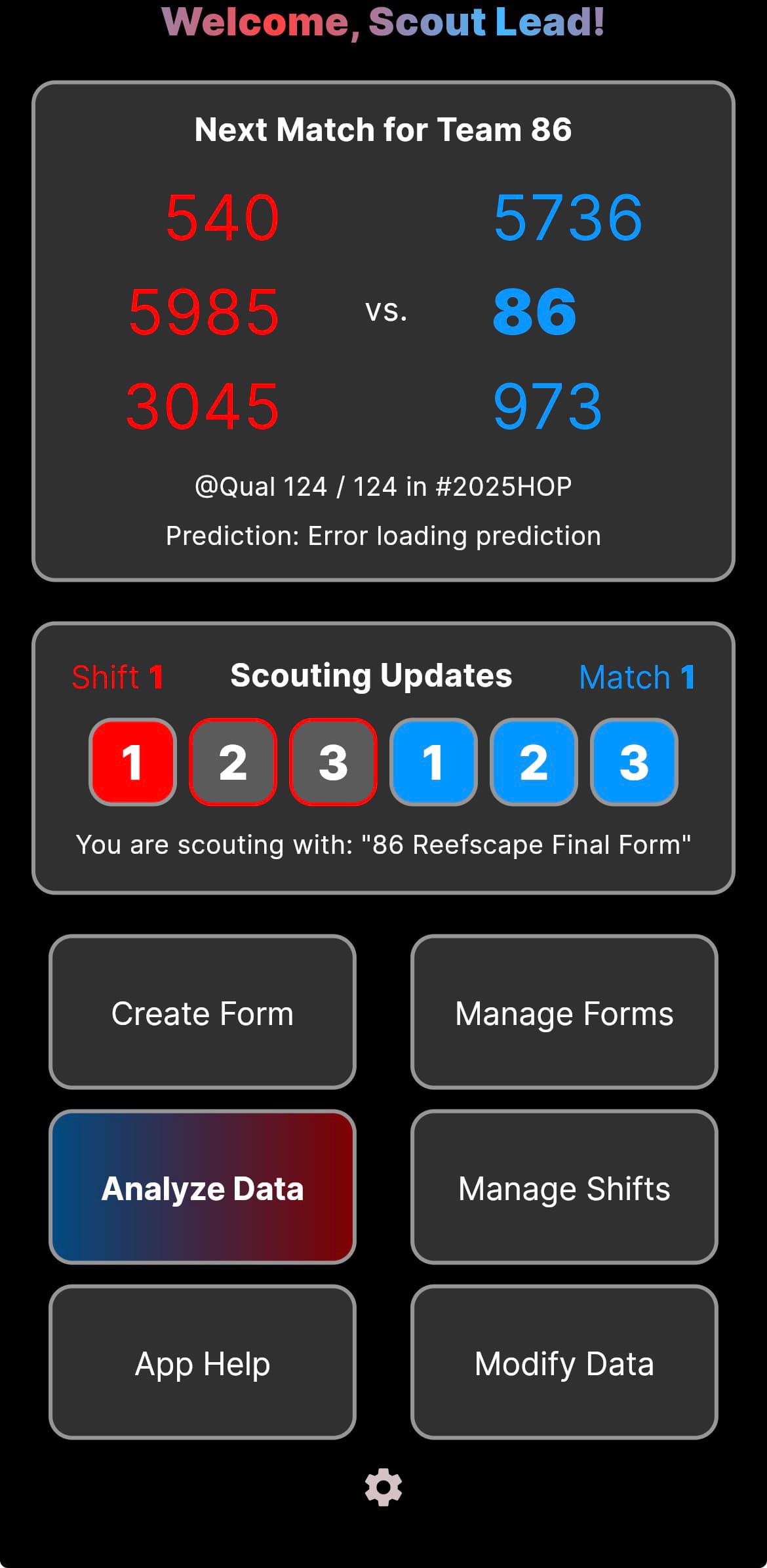Select the red 1 scouting slot
Screen dimensions: 767x1568
click(x=132, y=761)
